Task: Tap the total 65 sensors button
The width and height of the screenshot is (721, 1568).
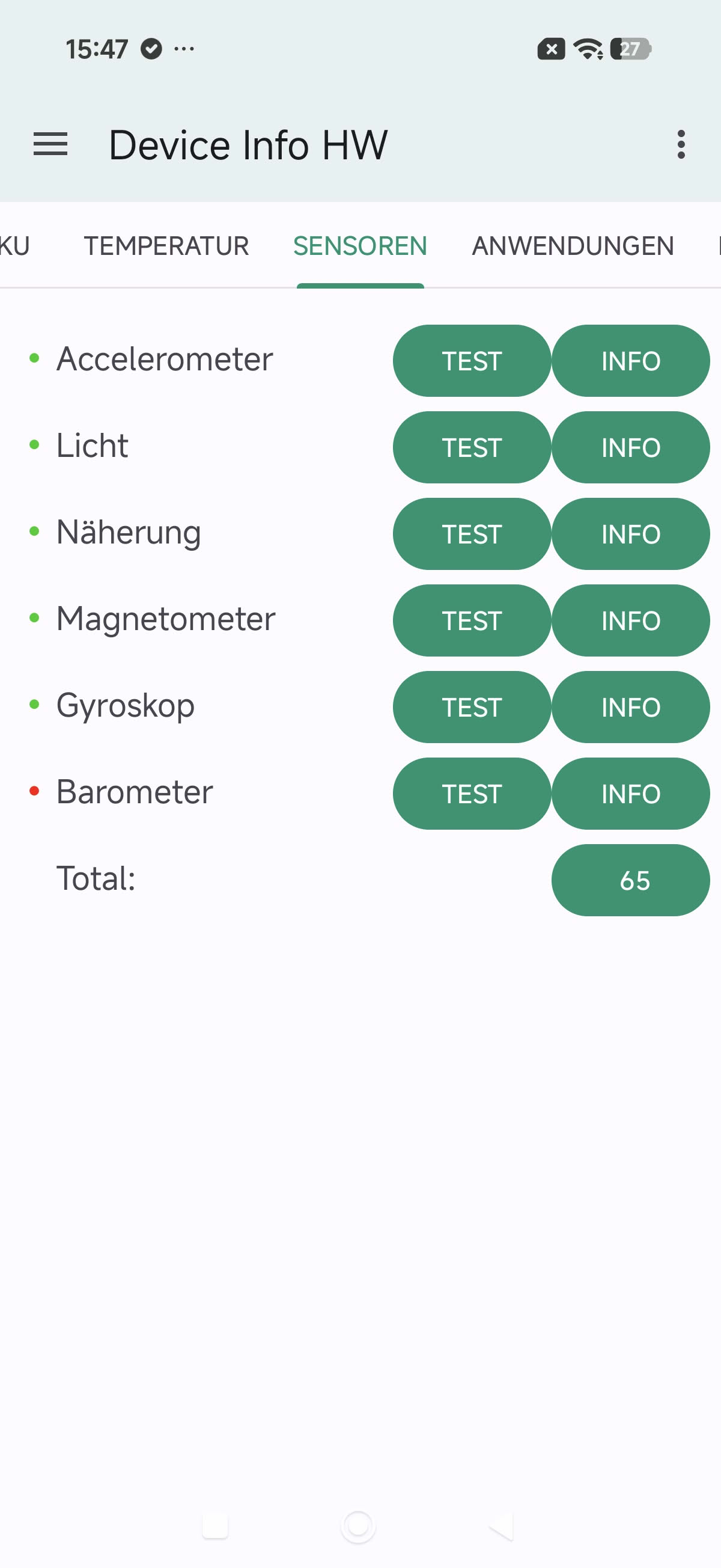Action: (x=630, y=880)
